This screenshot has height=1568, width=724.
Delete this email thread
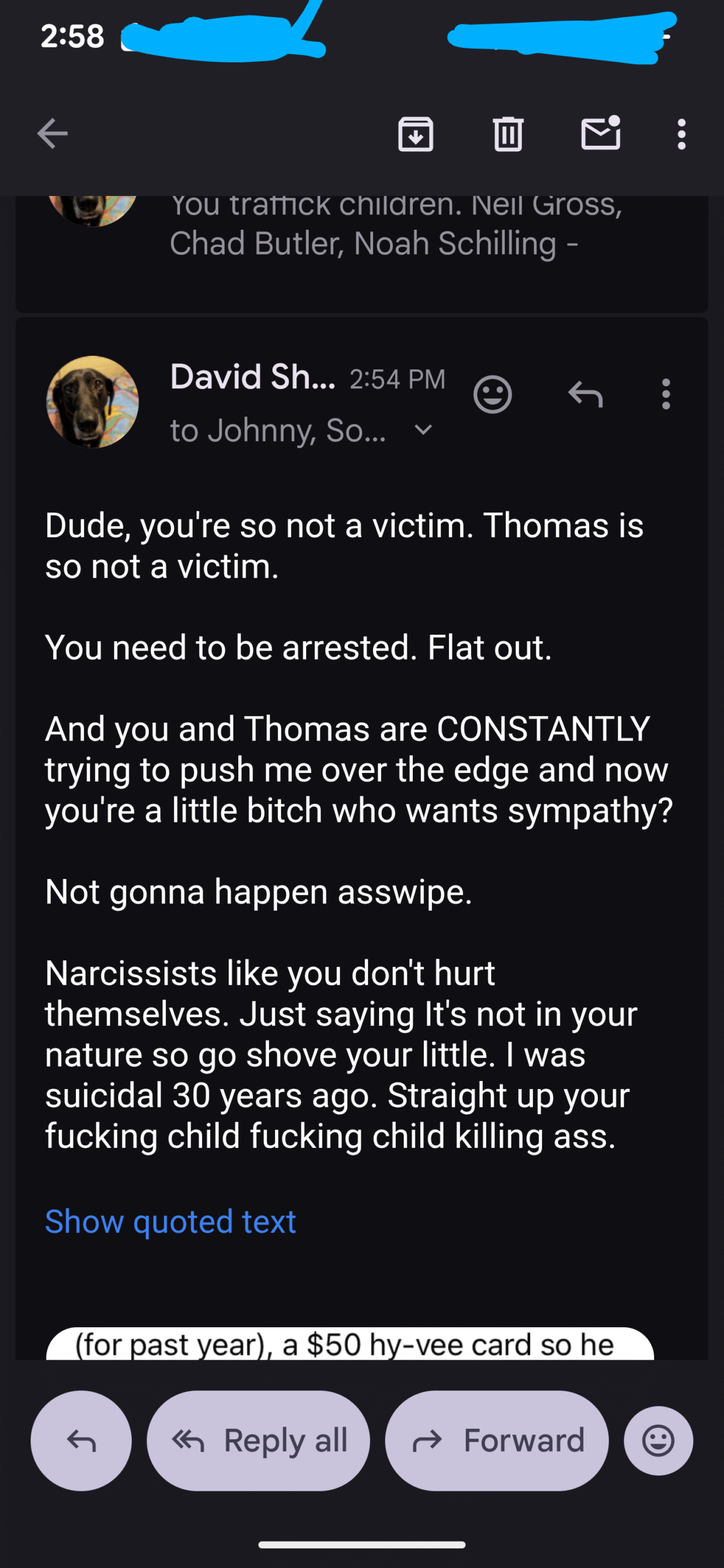coord(508,134)
